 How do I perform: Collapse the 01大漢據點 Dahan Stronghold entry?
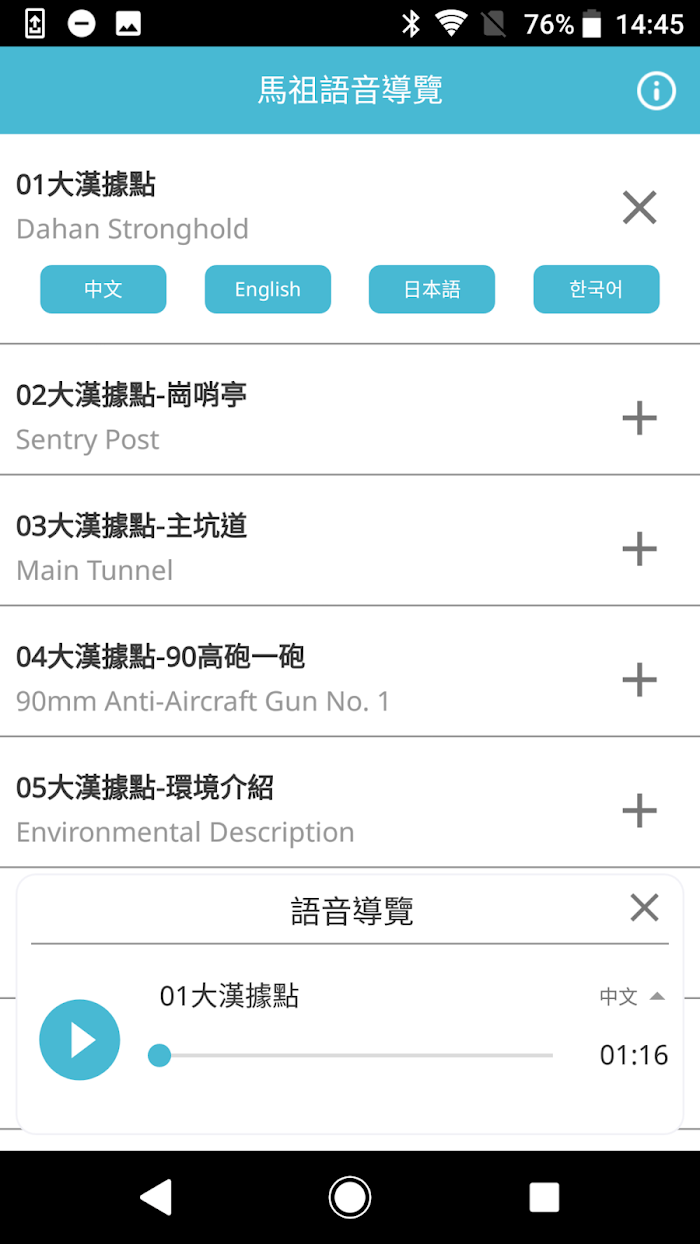pyautogui.click(x=639, y=208)
